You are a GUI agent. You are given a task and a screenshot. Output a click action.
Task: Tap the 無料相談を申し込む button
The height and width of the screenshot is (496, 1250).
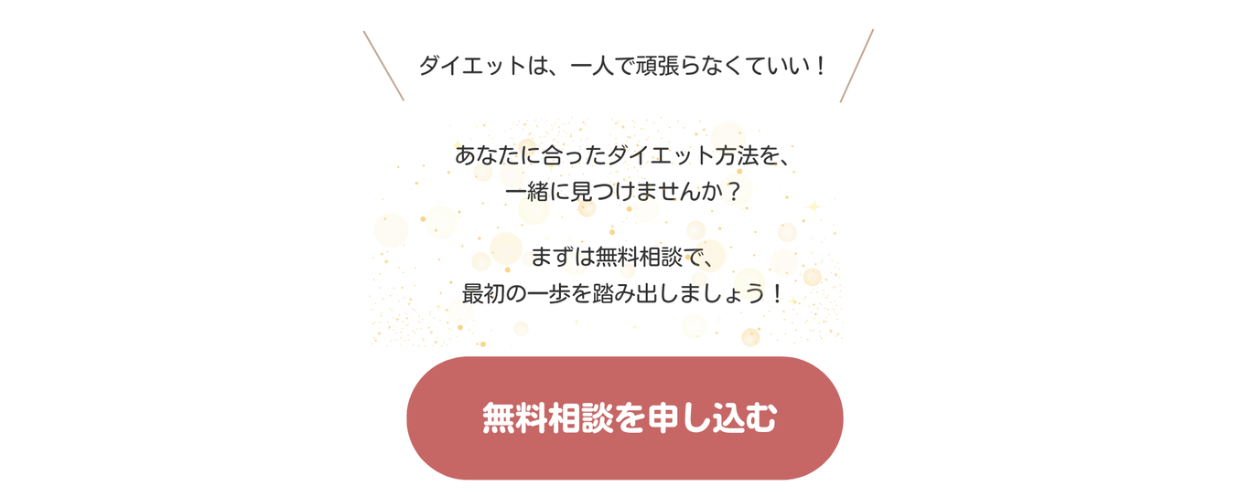624,418
